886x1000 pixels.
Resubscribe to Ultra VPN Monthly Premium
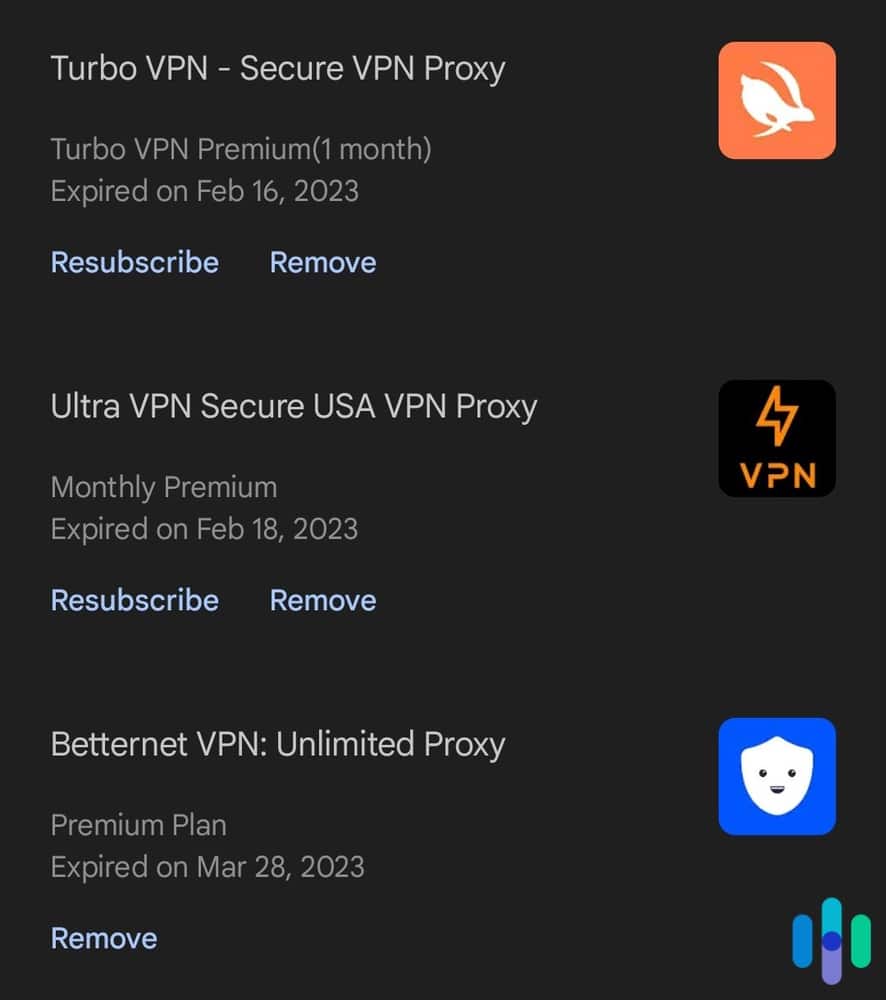[x=134, y=600]
